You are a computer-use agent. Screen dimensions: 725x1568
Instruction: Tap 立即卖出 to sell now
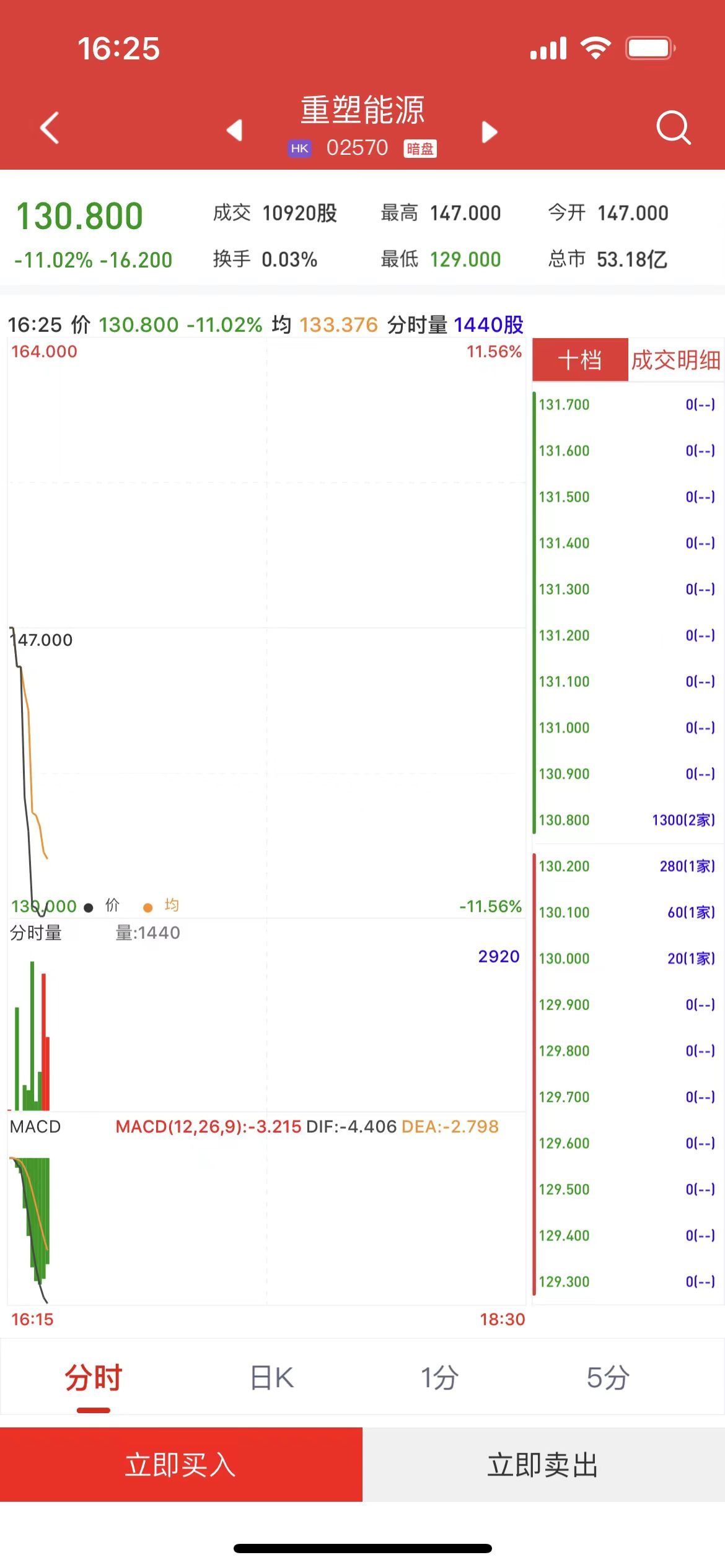543,1465
